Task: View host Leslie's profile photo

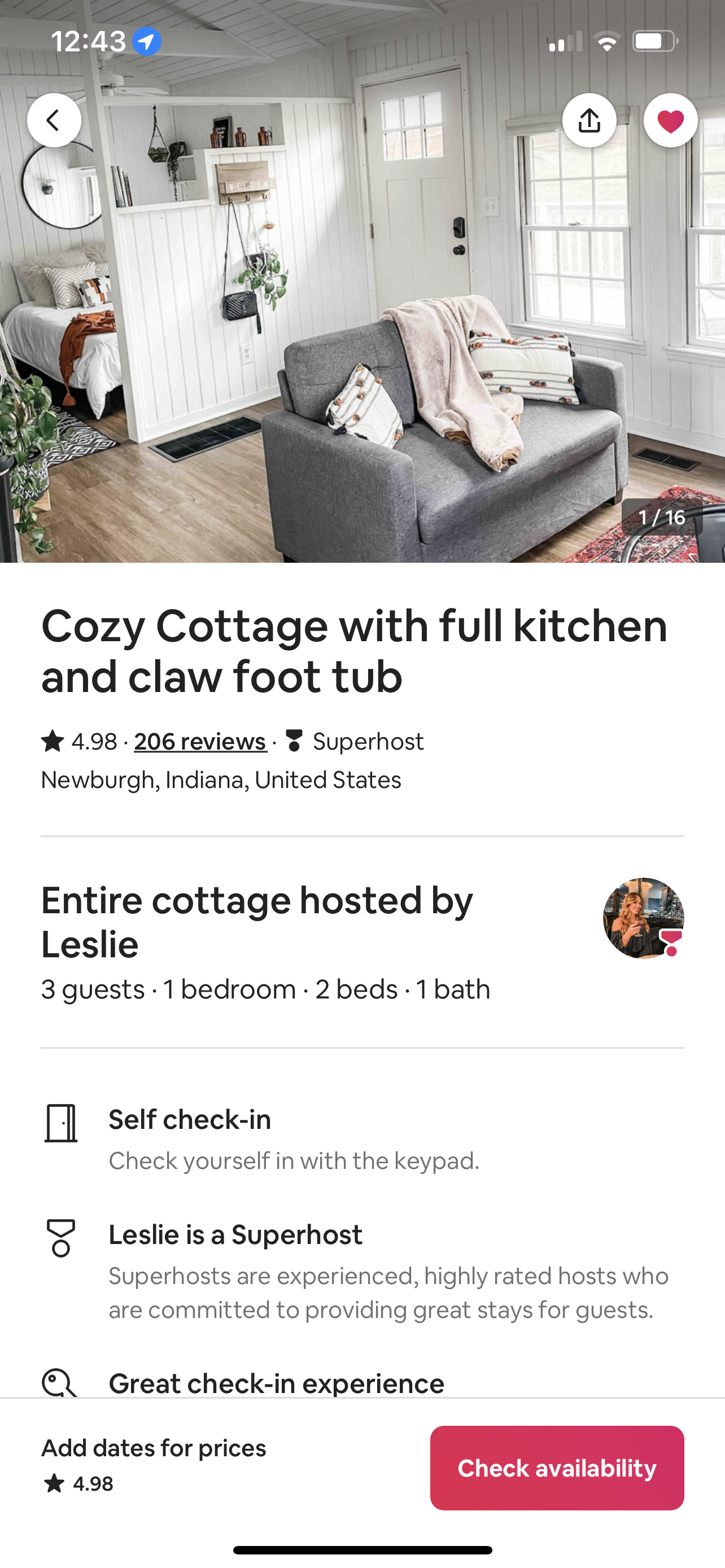Action: (x=643, y=918)
